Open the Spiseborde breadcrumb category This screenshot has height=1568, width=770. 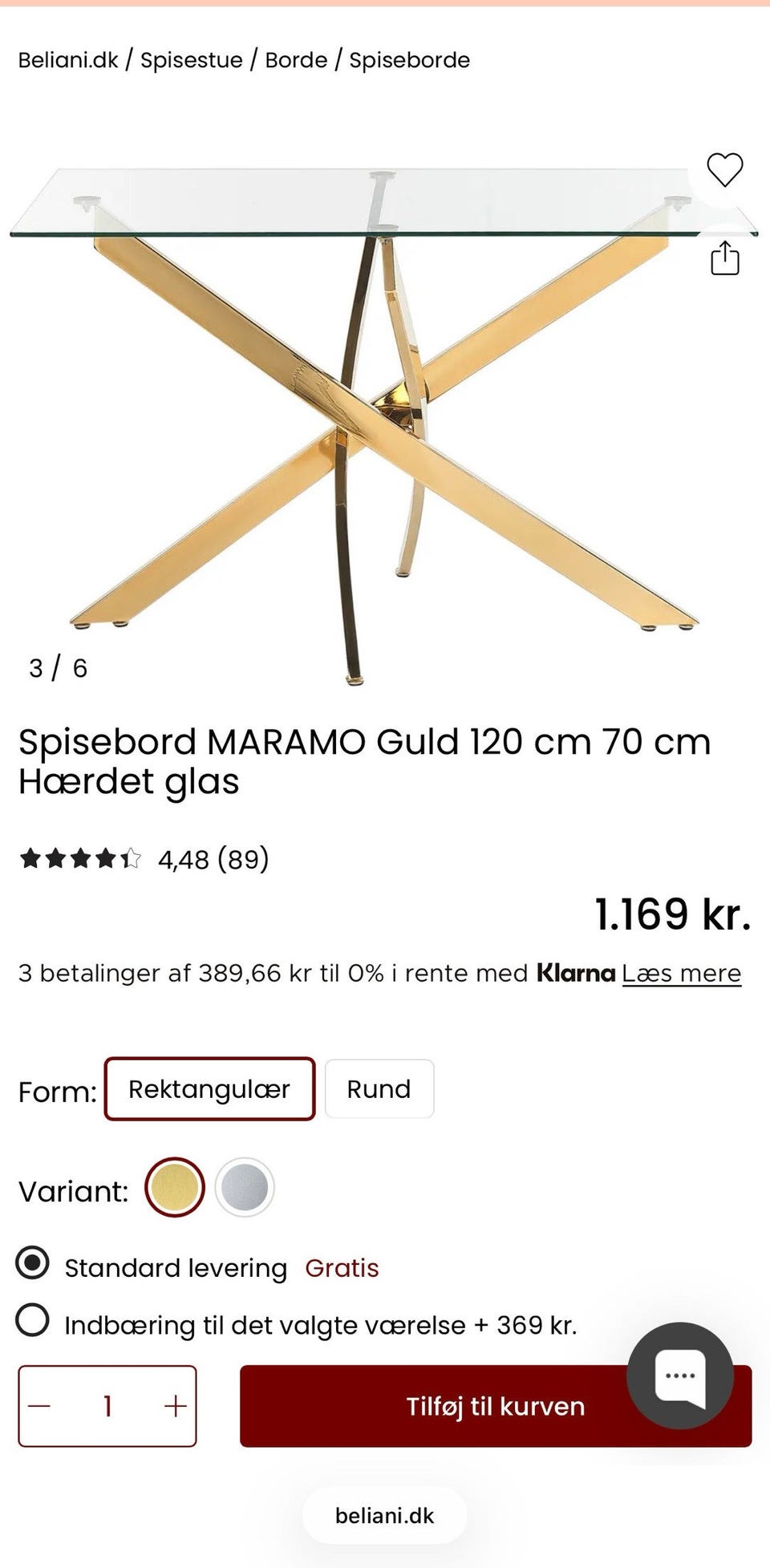click(x=409, y=60)
